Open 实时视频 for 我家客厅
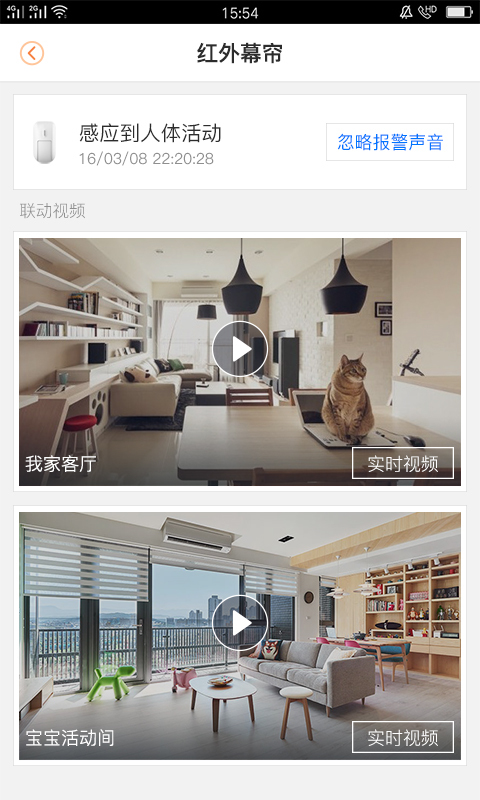 [x=402, y=463]
